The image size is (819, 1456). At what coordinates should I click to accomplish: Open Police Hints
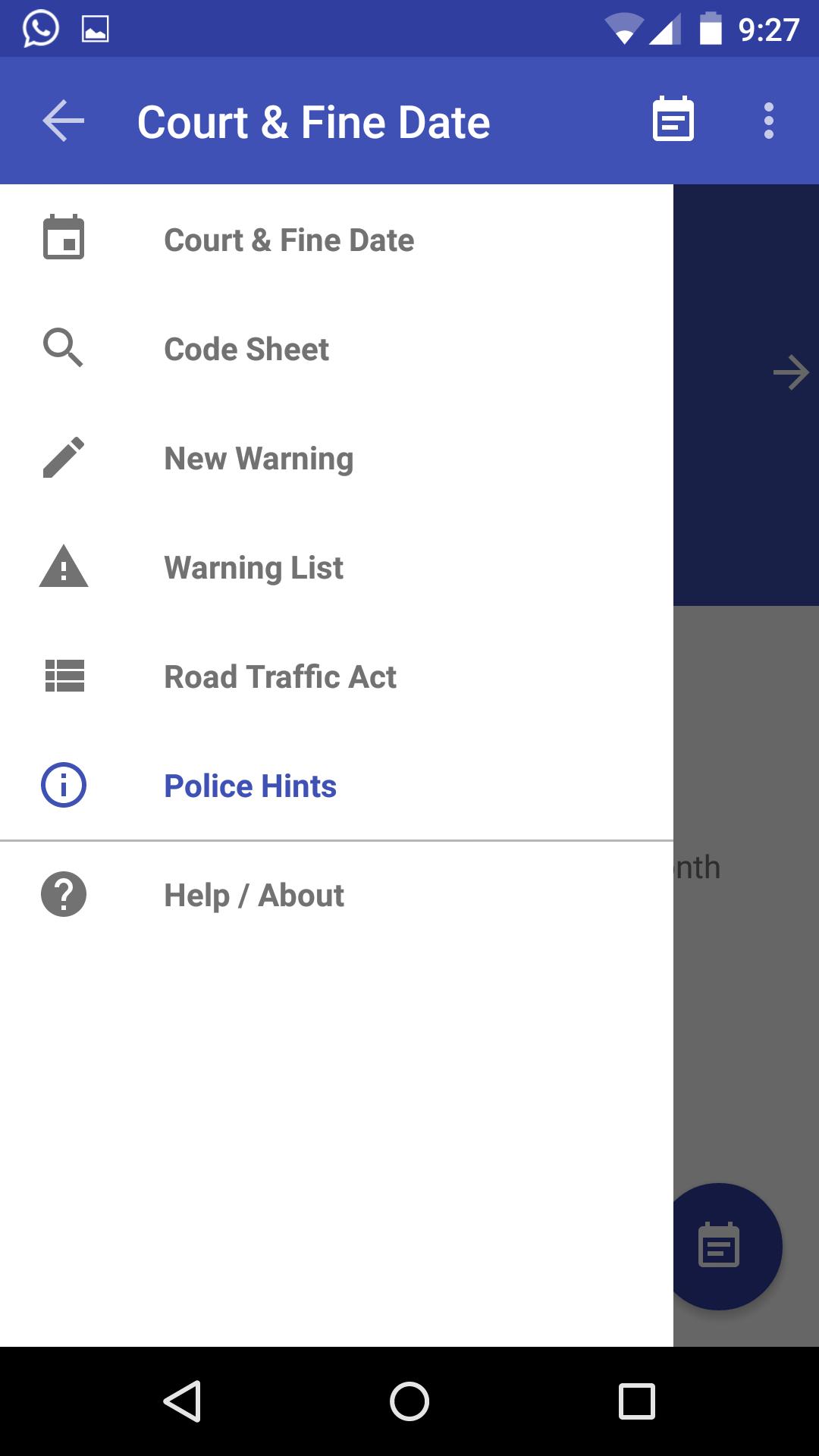(x=250, y=786)
